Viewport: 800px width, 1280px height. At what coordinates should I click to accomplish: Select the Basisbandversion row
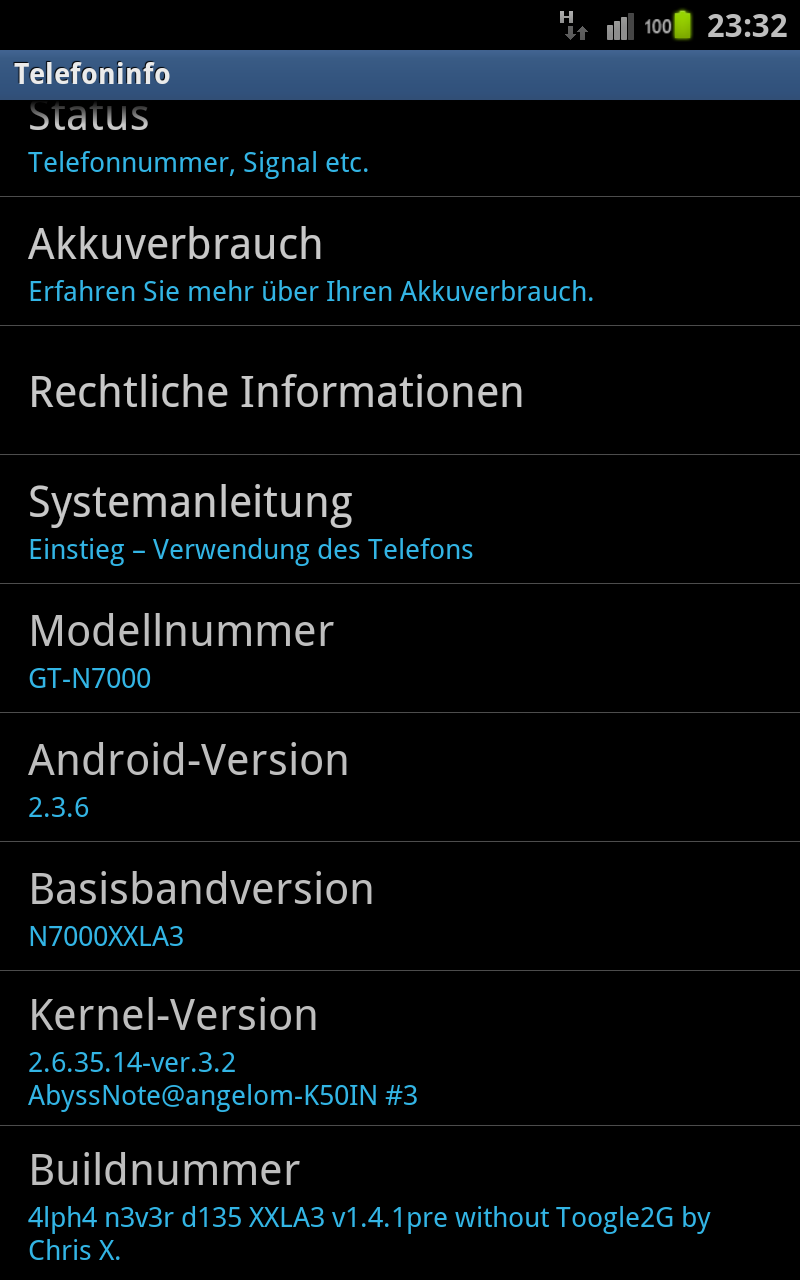[x=400, y=906]
